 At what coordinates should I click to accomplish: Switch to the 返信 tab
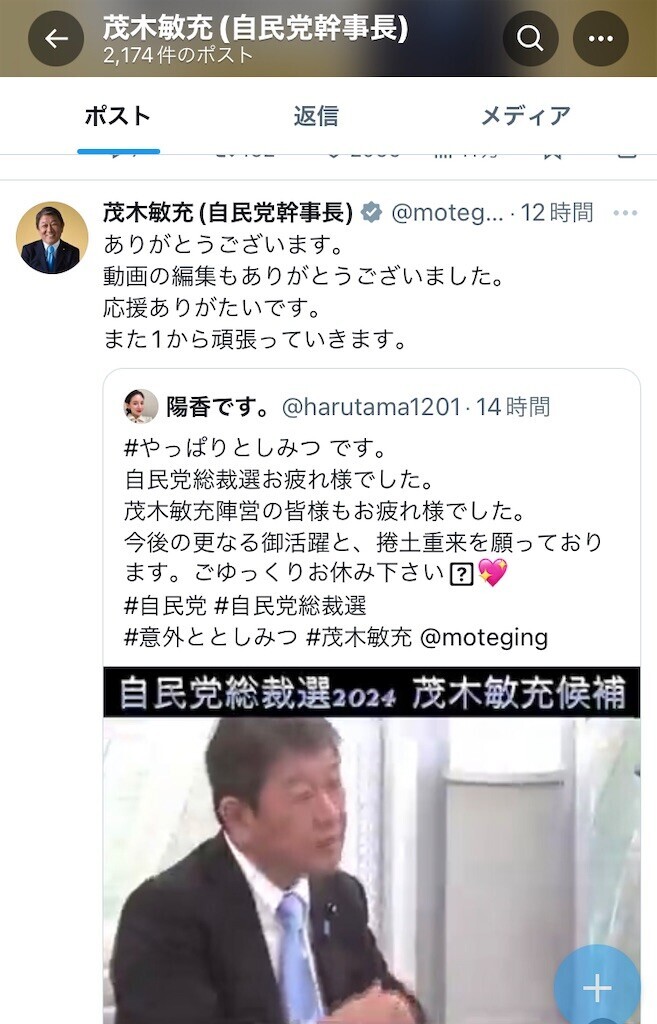pos(317,116)
